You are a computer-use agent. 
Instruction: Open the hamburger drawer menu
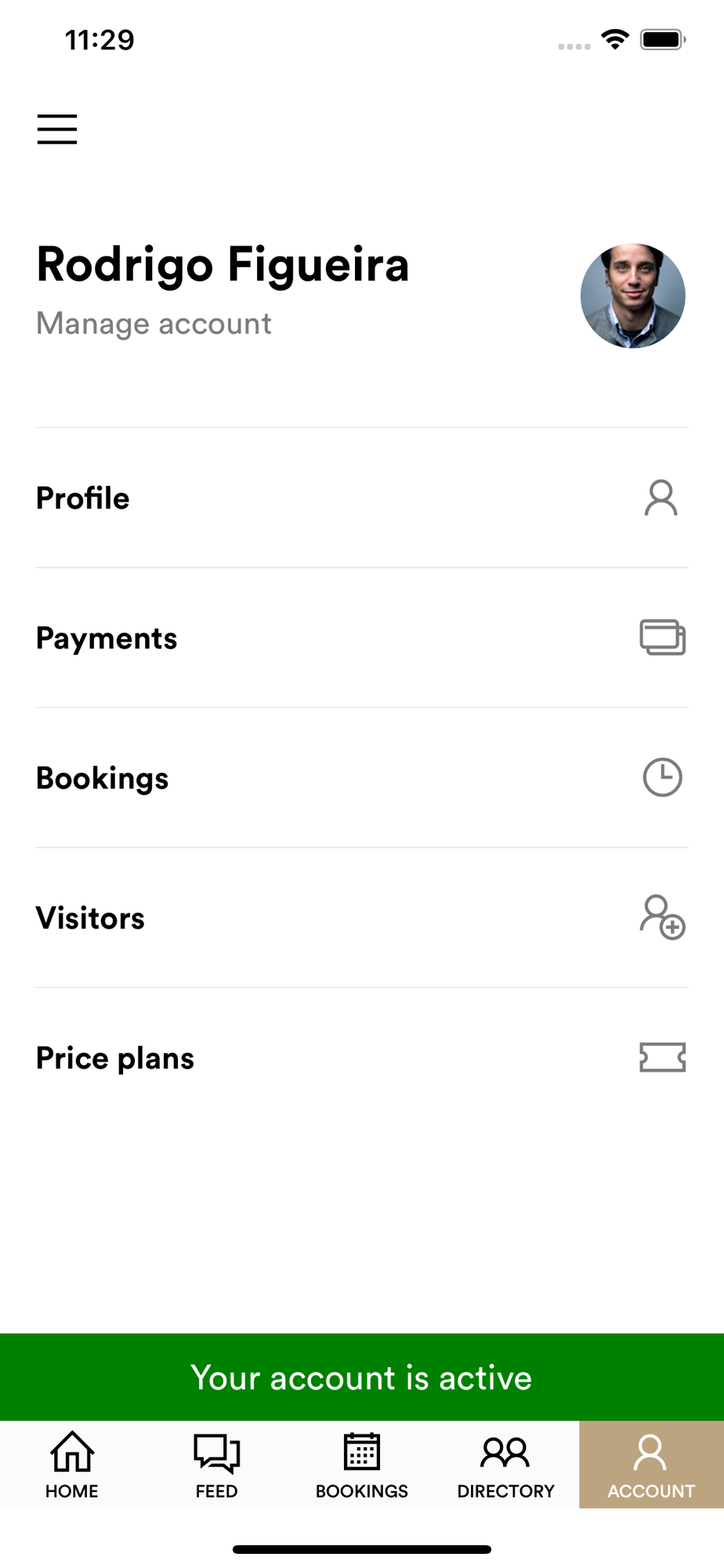point(57,129)
